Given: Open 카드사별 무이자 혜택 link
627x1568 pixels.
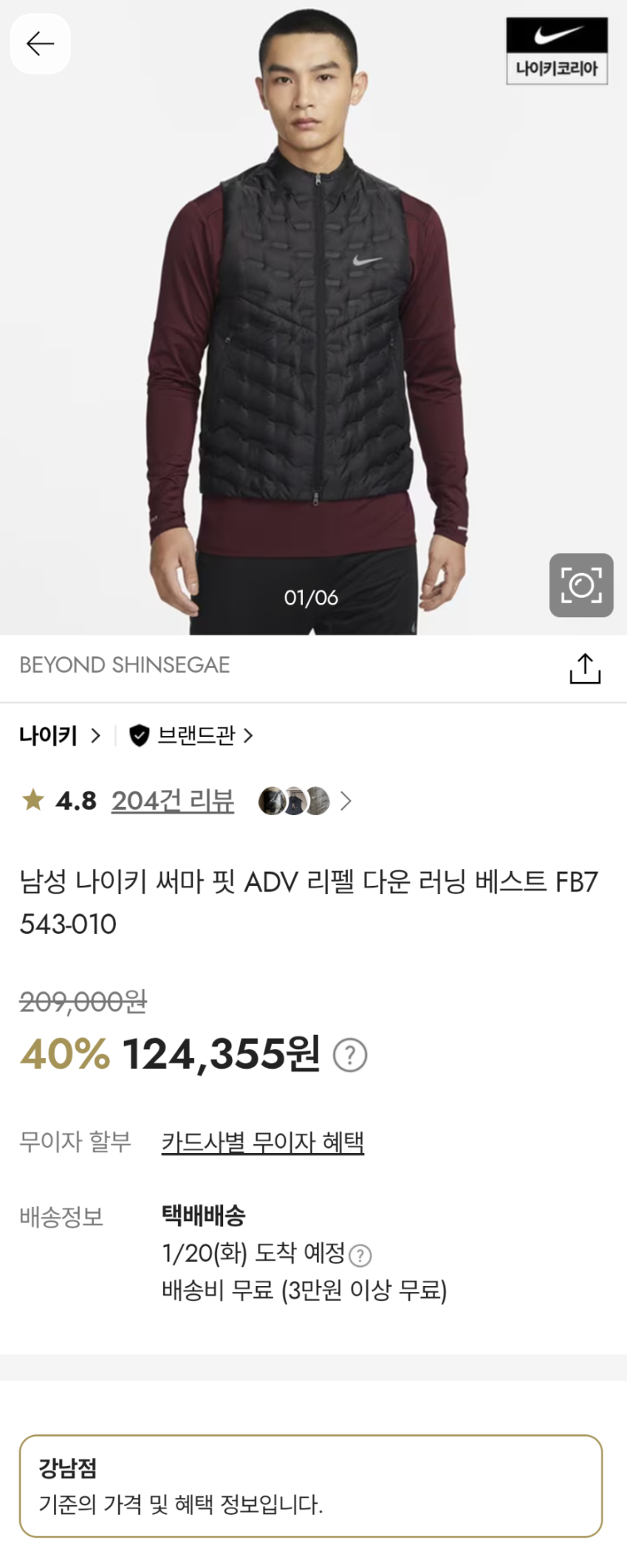Looking at the screenshot, I should pyautogui.click(x=262, y=1142).
